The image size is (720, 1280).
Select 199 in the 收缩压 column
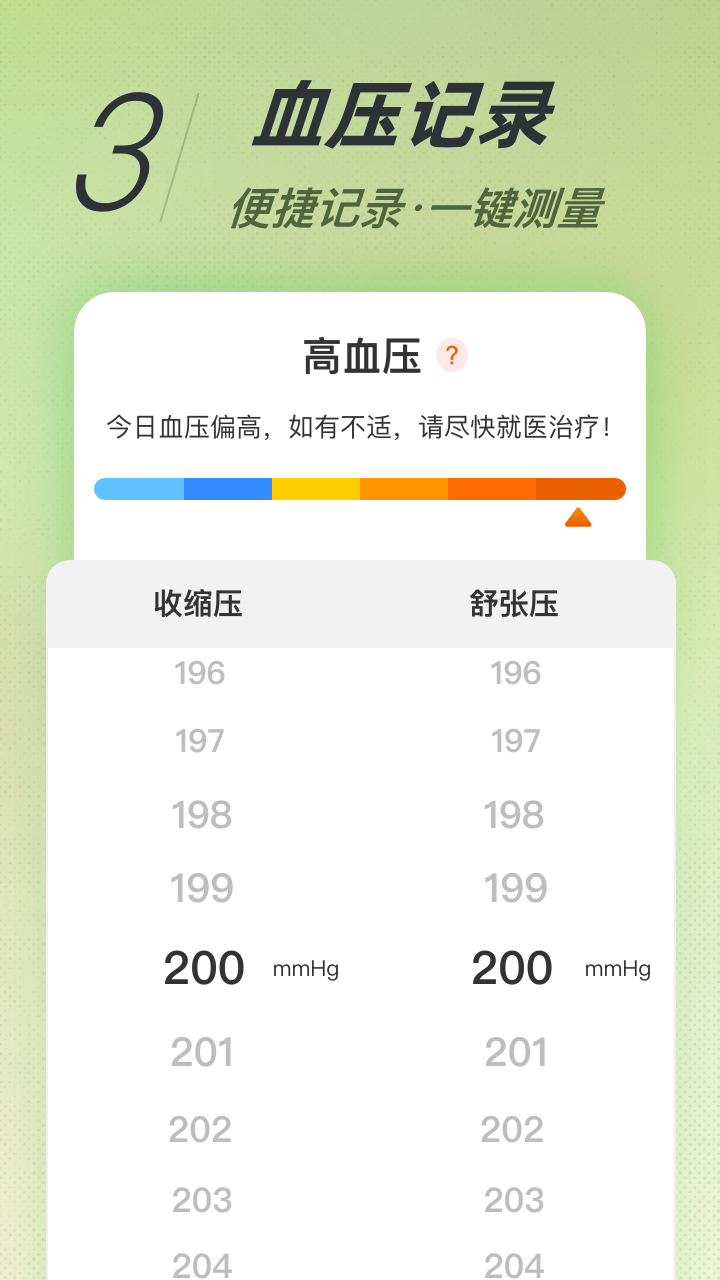tap(200, 888)
